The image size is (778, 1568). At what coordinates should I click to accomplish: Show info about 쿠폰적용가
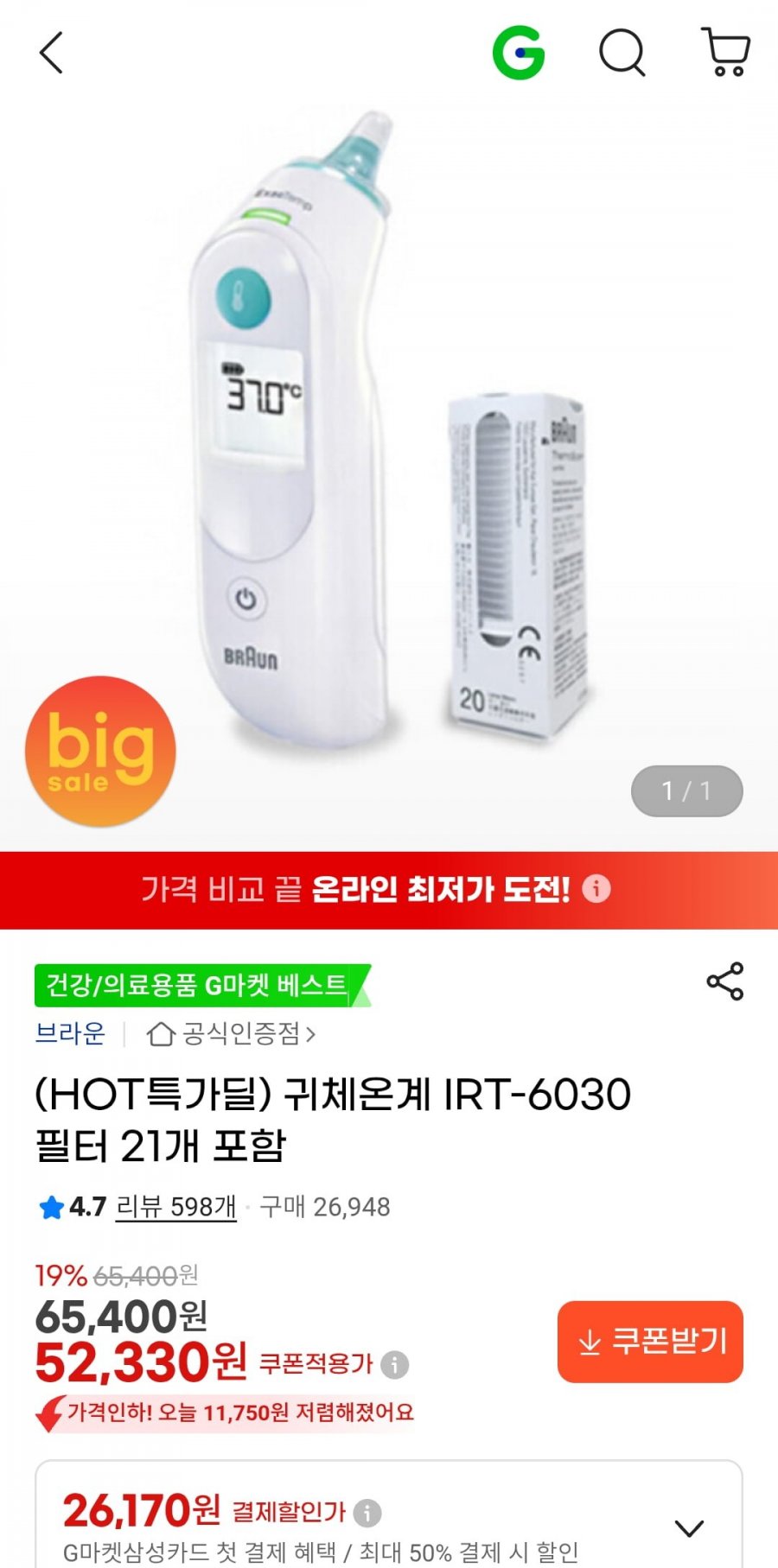point(395,1365)
